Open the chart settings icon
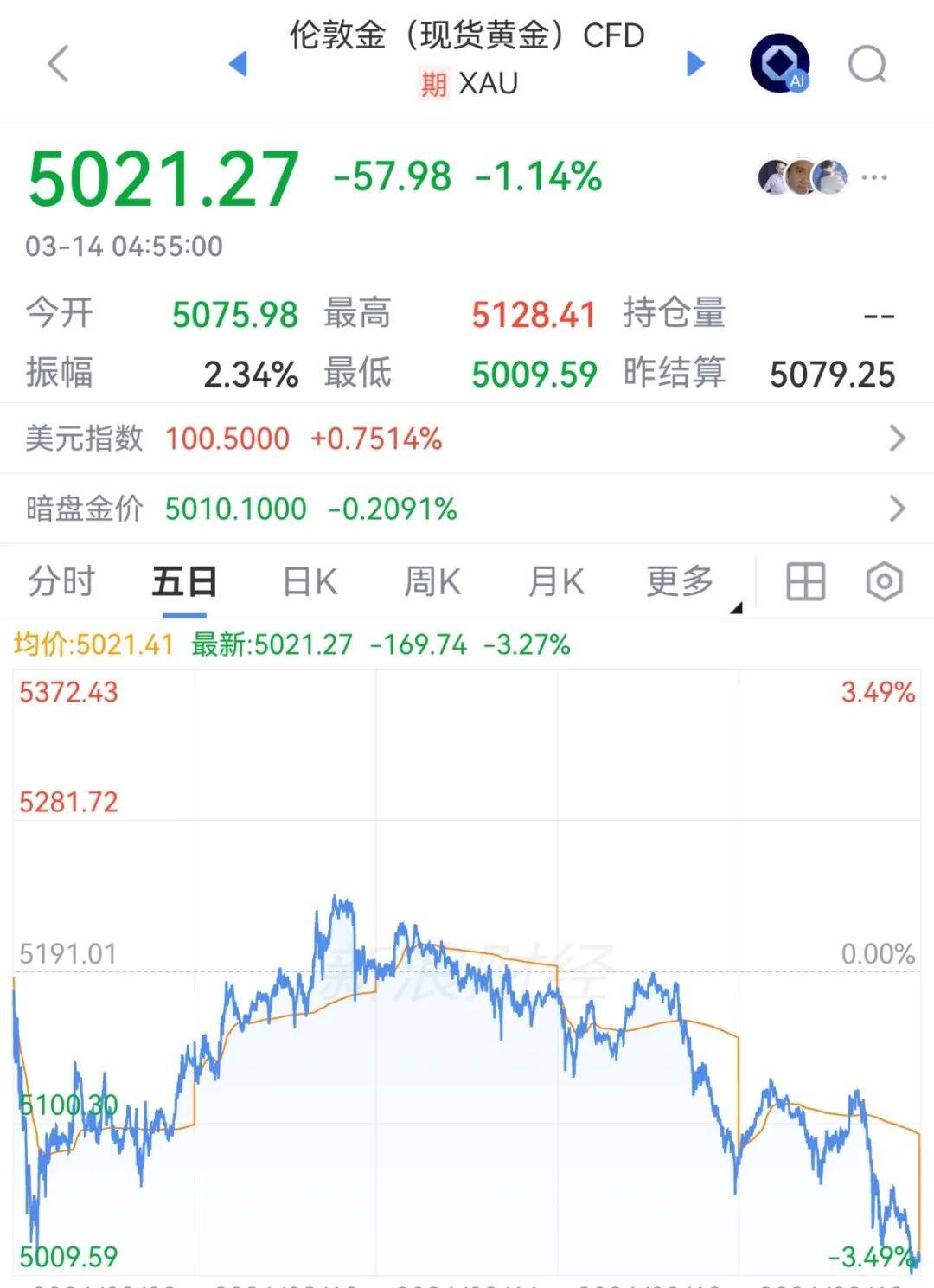 [x=884, y=582]
